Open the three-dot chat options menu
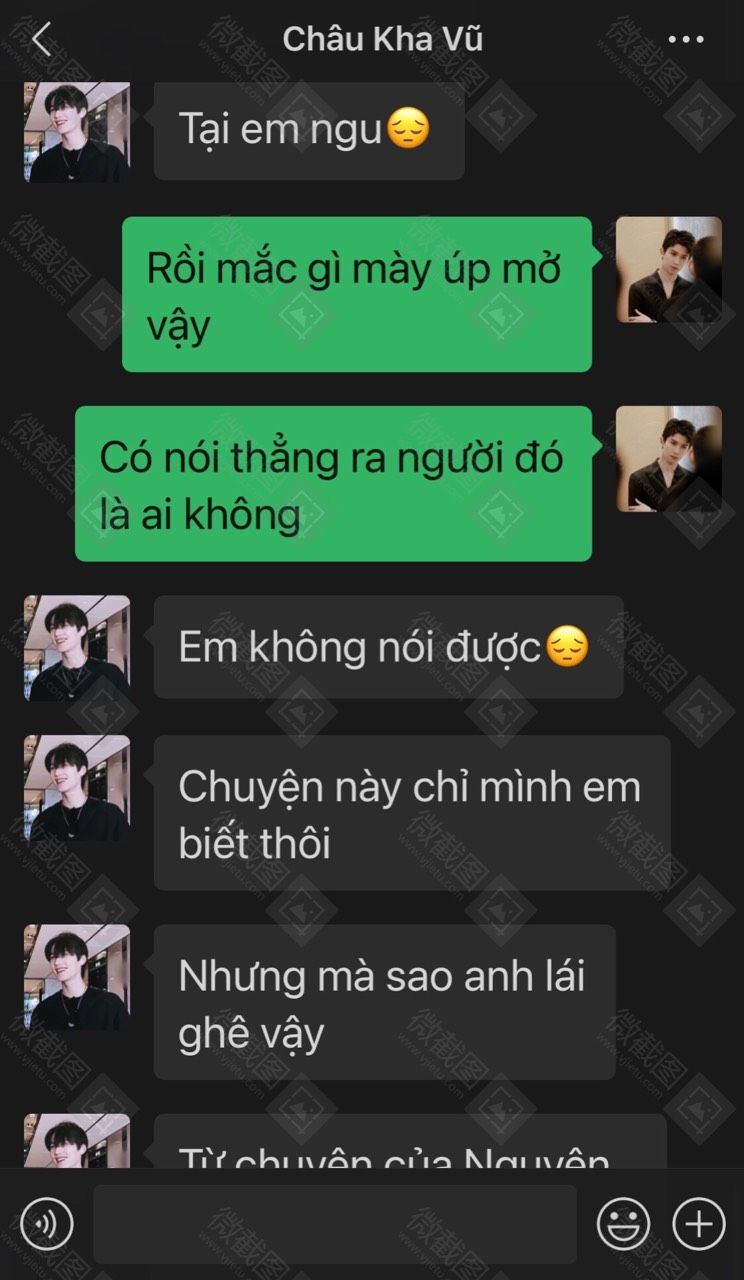 686,40
